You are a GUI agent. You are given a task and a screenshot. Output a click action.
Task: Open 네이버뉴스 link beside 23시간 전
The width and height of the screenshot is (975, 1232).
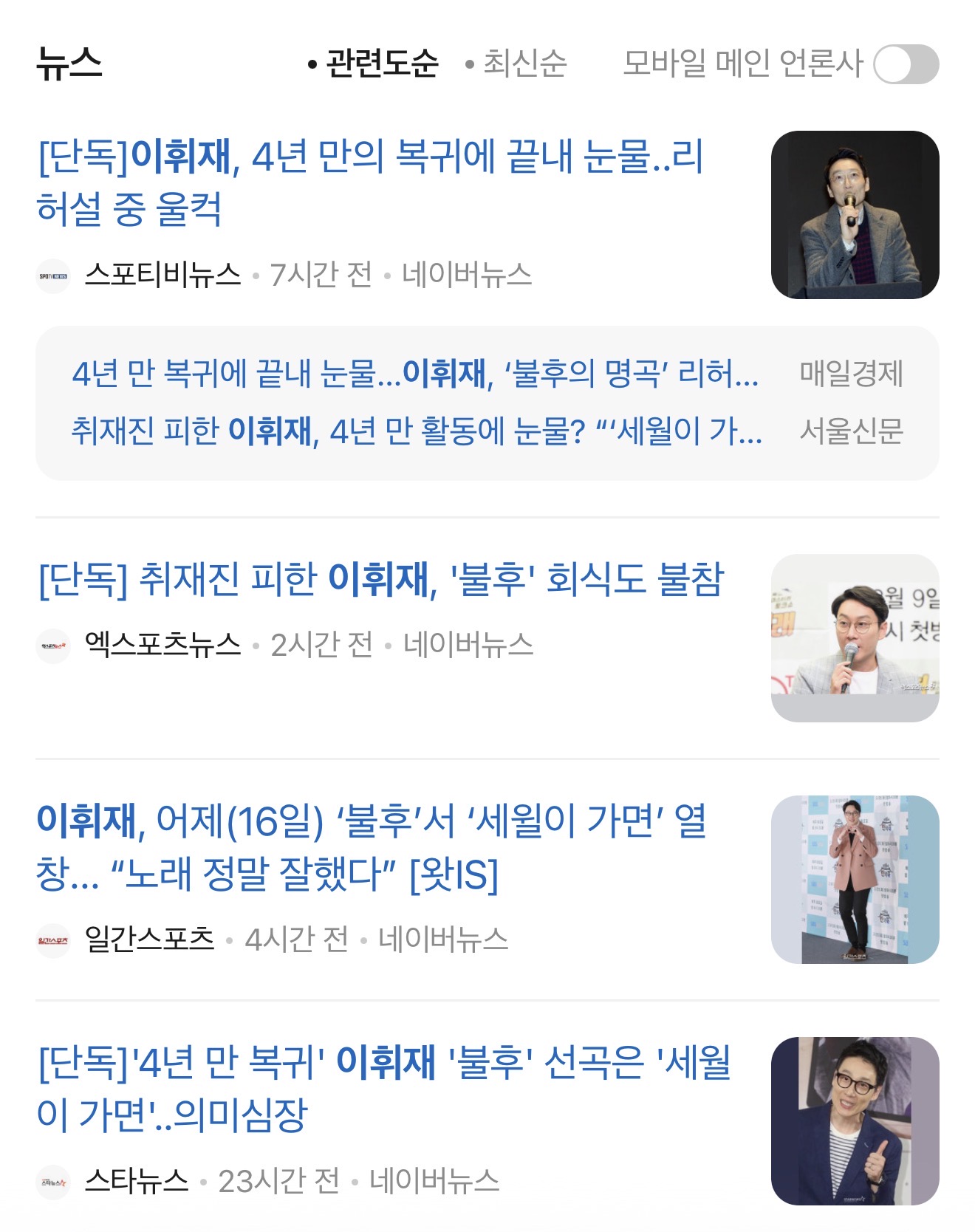coord(434,1181)
